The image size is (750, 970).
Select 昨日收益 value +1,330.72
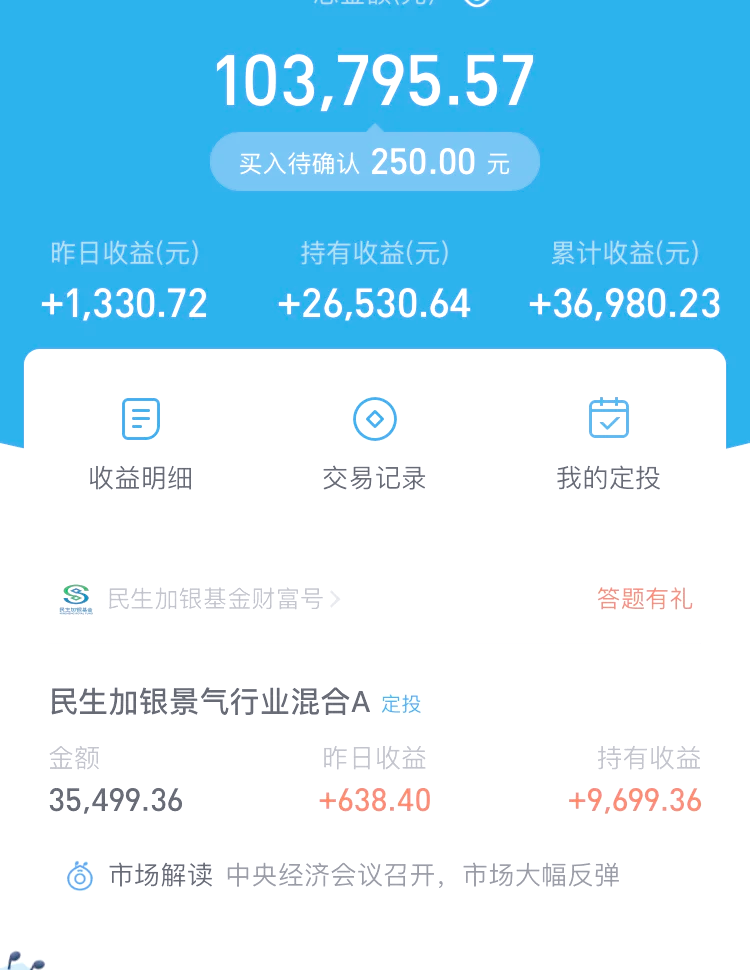pos(124,303)
